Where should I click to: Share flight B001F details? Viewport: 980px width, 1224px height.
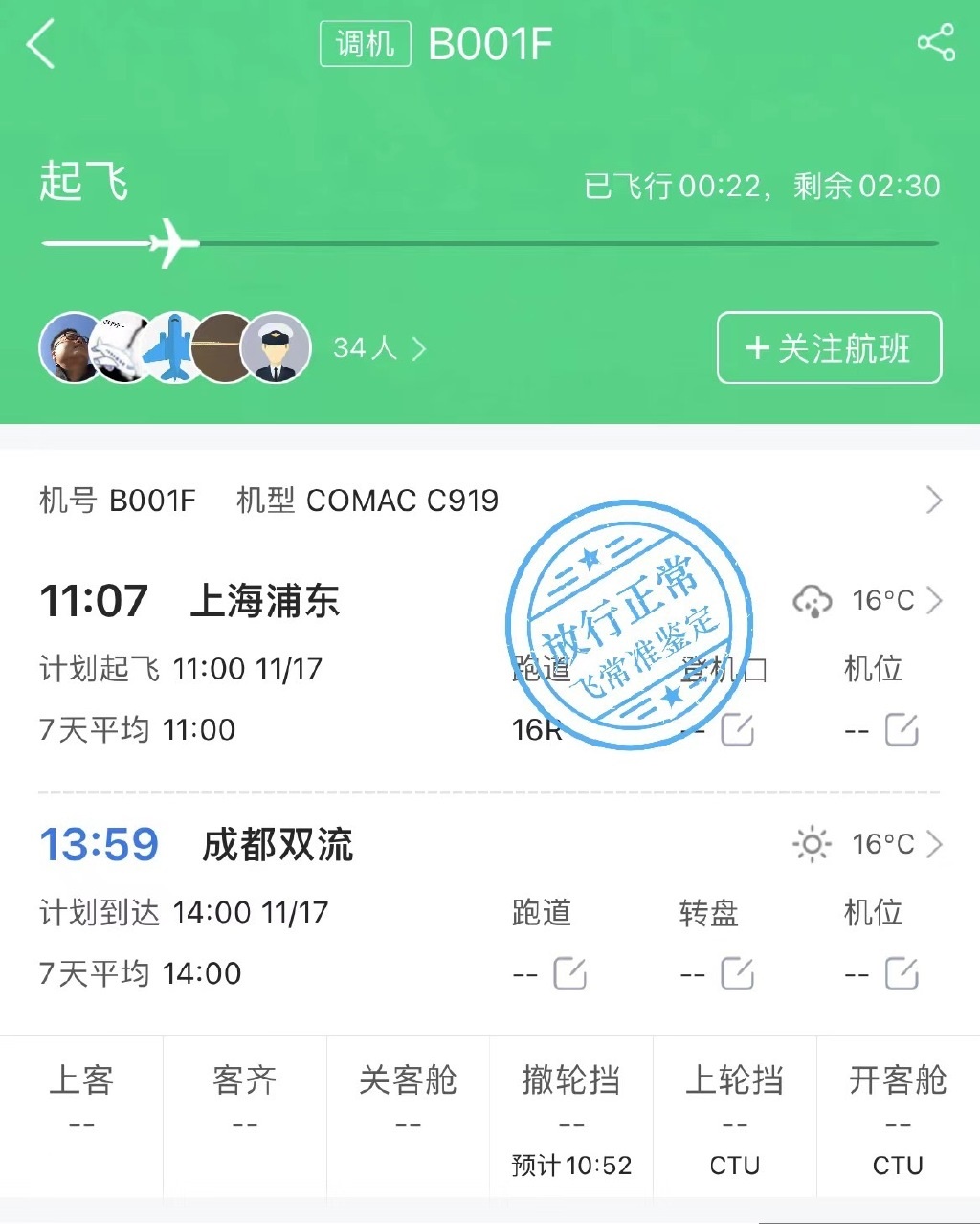click(x=935, y=43)
